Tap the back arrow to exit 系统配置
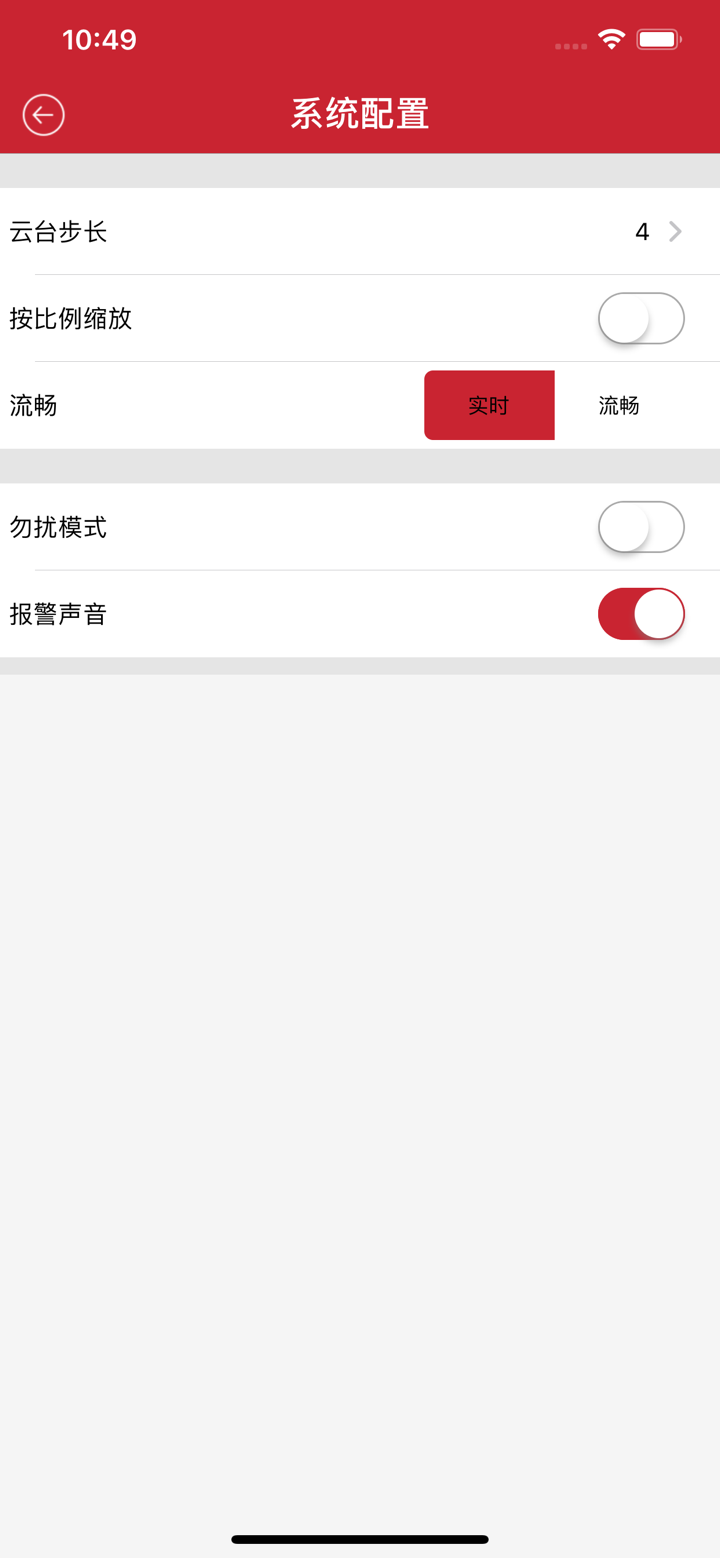 tap(43, 114)
